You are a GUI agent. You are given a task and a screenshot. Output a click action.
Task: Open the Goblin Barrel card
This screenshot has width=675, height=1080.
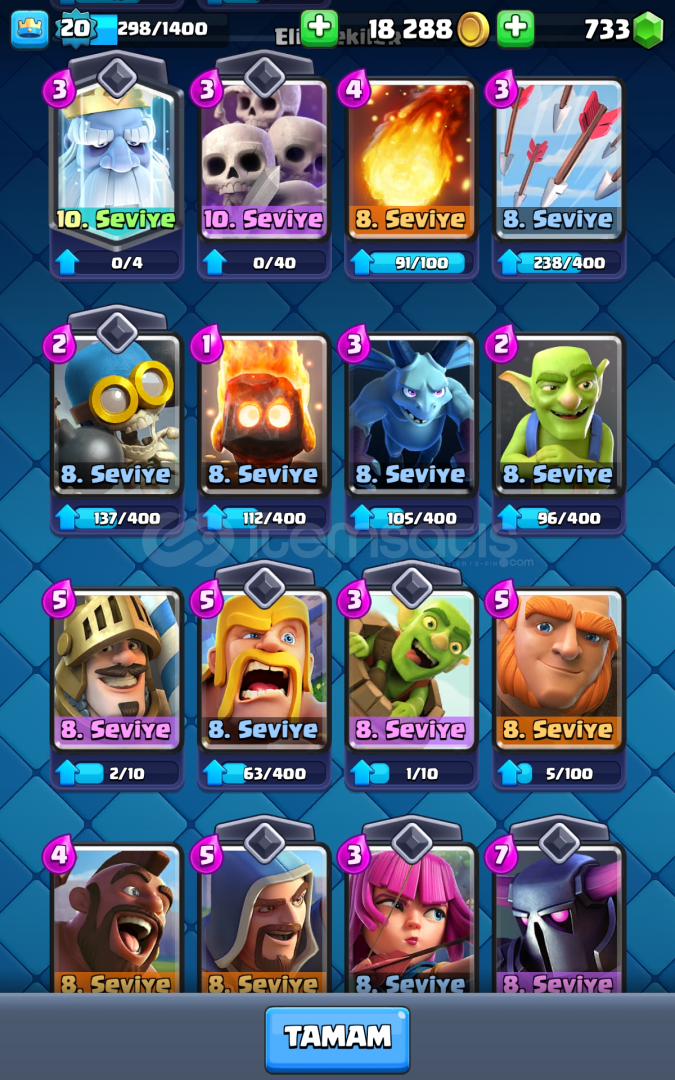point(411,670)
